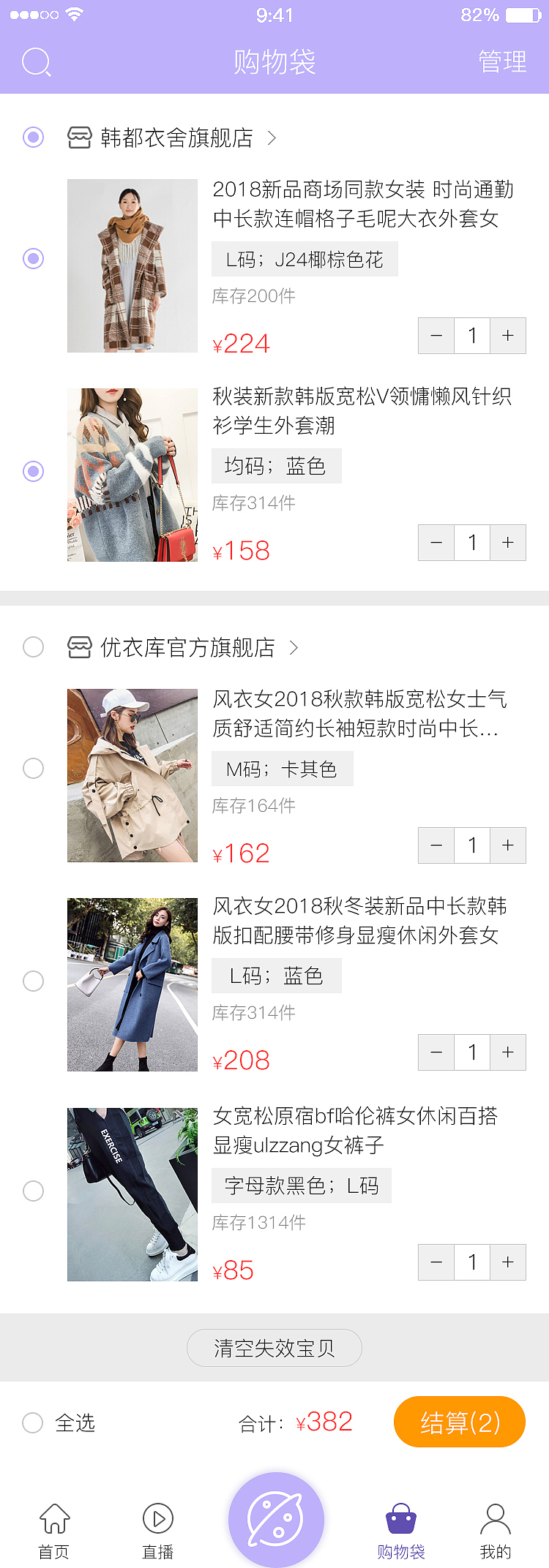This screenshot has width=549, height=1568.
Task: Tap the blue coat product thumbnail
Action: click(x=132, y=984)
